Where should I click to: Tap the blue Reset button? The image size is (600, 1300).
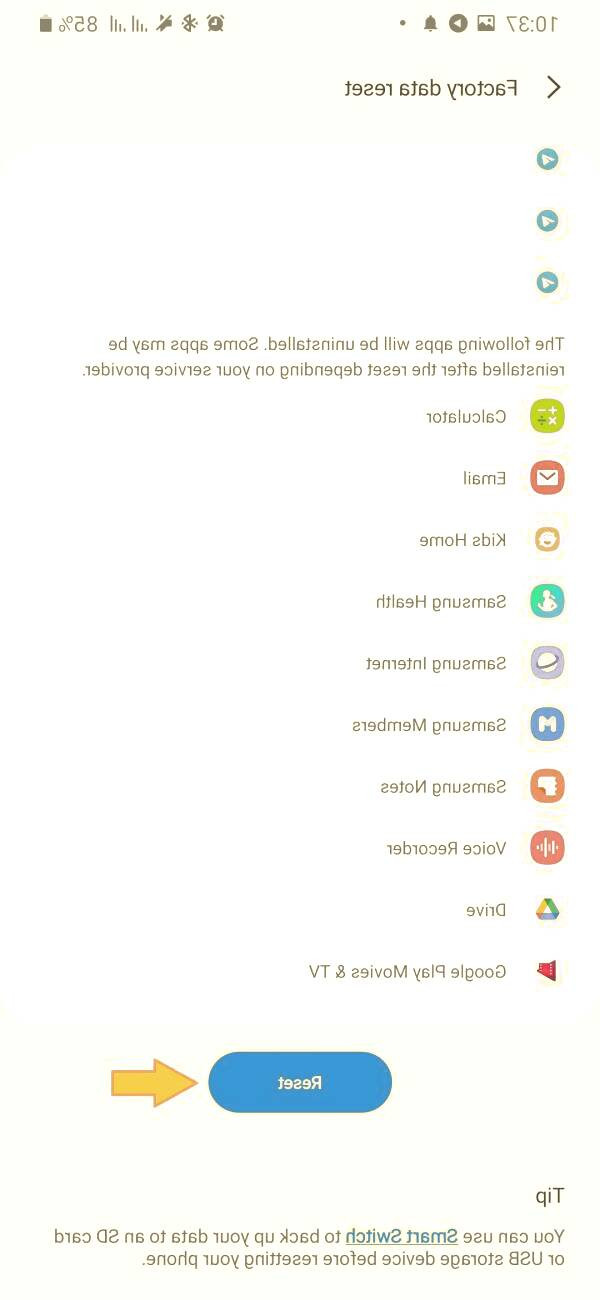(x=299, y=1083)
